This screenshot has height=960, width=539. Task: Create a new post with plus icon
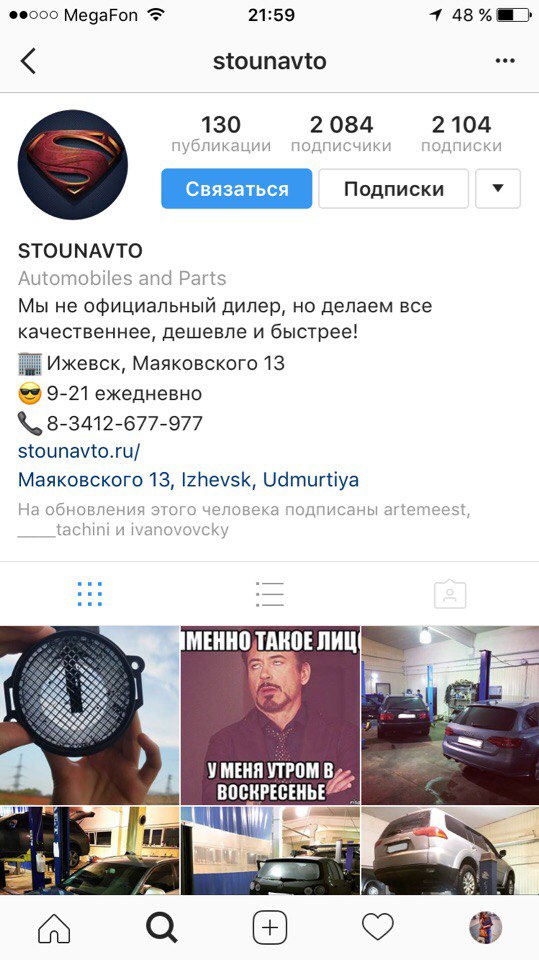pyautogui.click(x=270, y=928)
